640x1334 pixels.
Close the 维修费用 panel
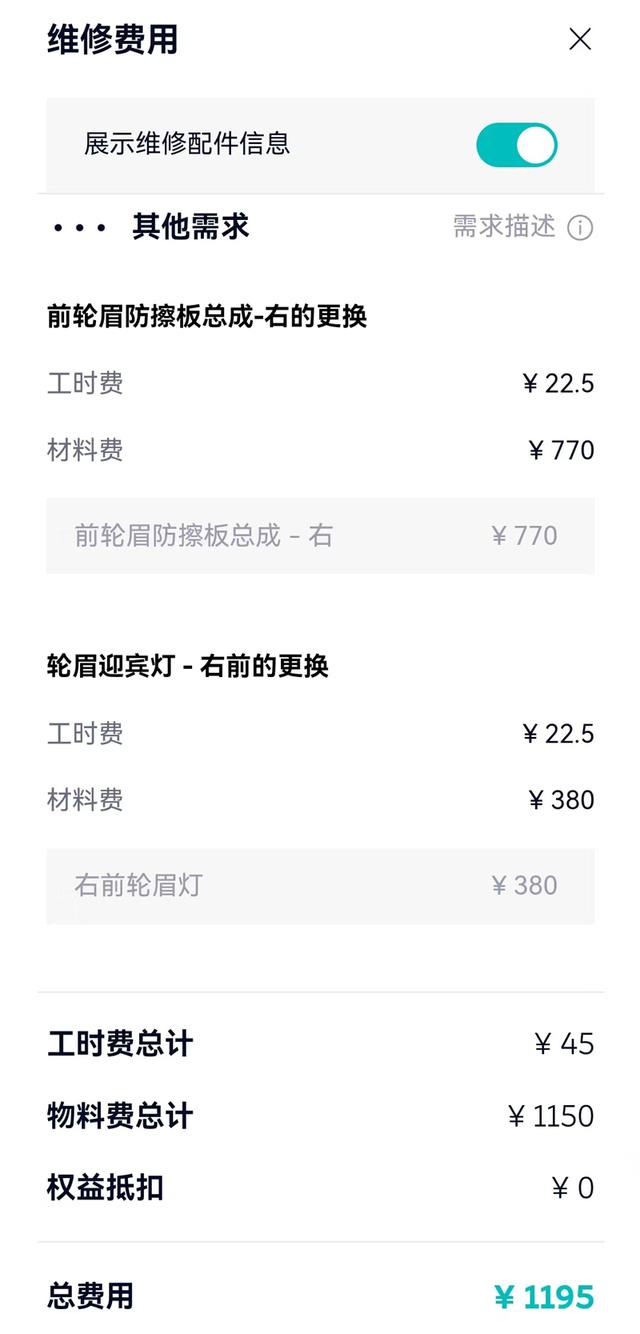pos(579,40)
